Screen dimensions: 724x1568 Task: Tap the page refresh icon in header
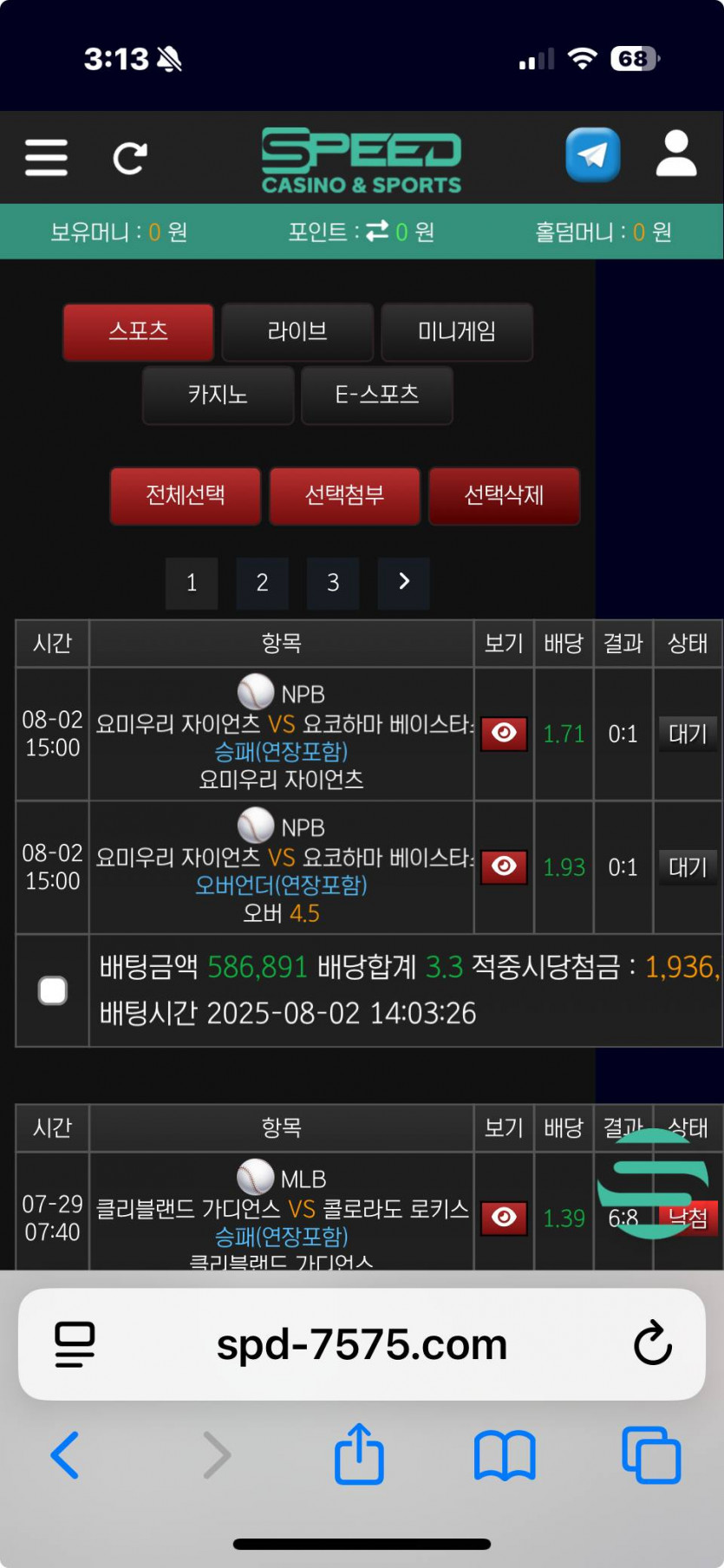pyautogui.click(x=130, y=158)
